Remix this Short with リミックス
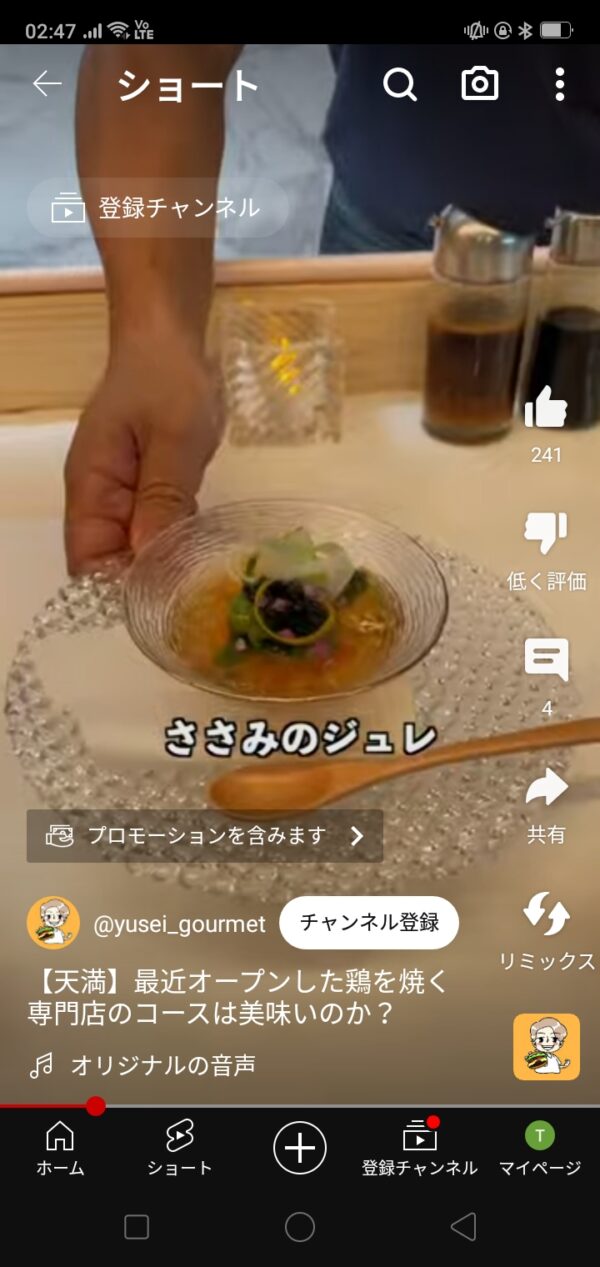This screenshot has height=1267, width=600. pos(546,915)
